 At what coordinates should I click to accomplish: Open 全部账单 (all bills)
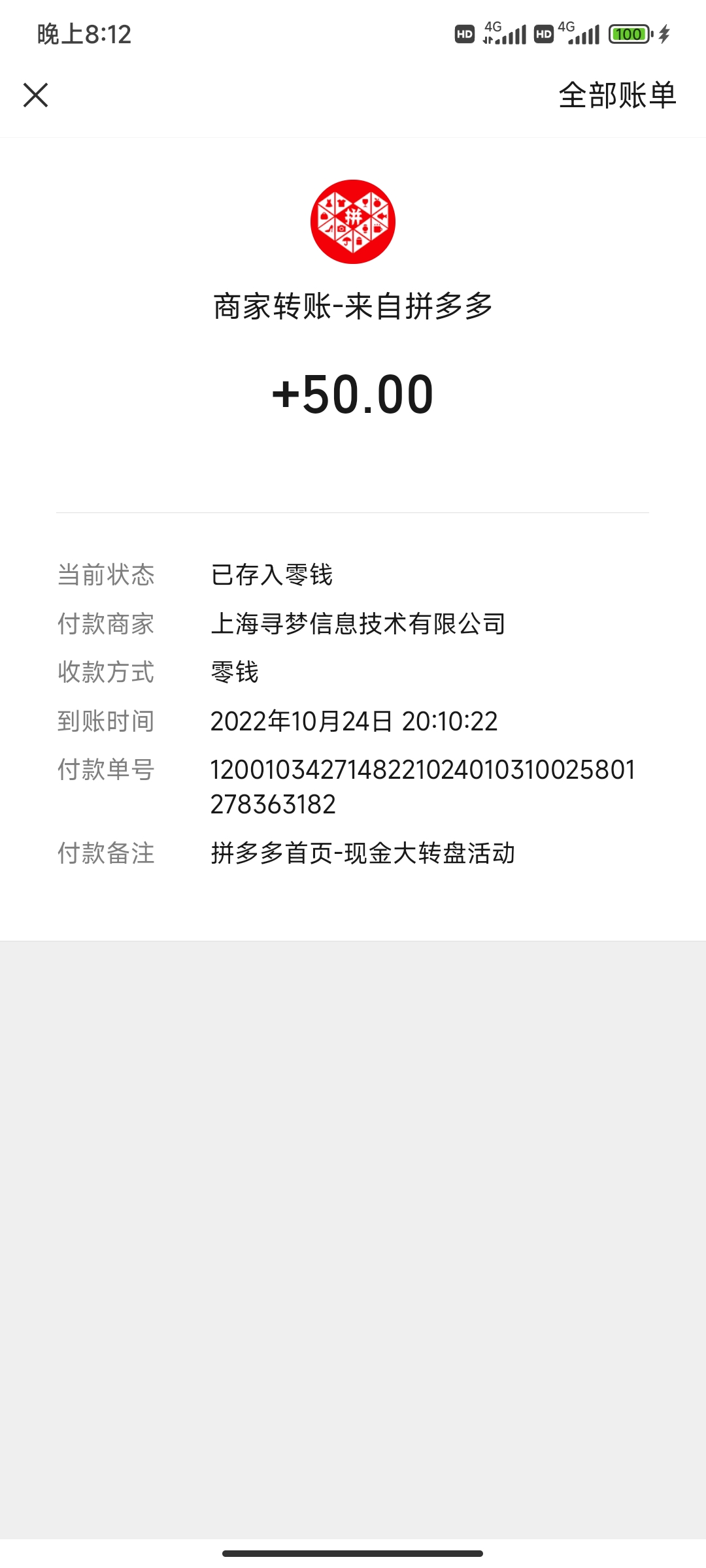tap(617, 95)
